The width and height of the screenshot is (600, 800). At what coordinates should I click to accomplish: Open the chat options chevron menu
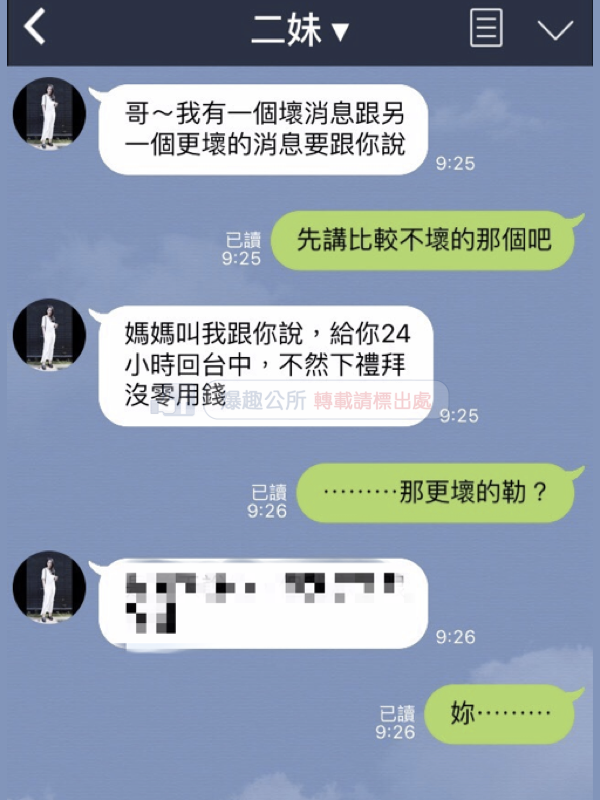(x=555, y=29)
